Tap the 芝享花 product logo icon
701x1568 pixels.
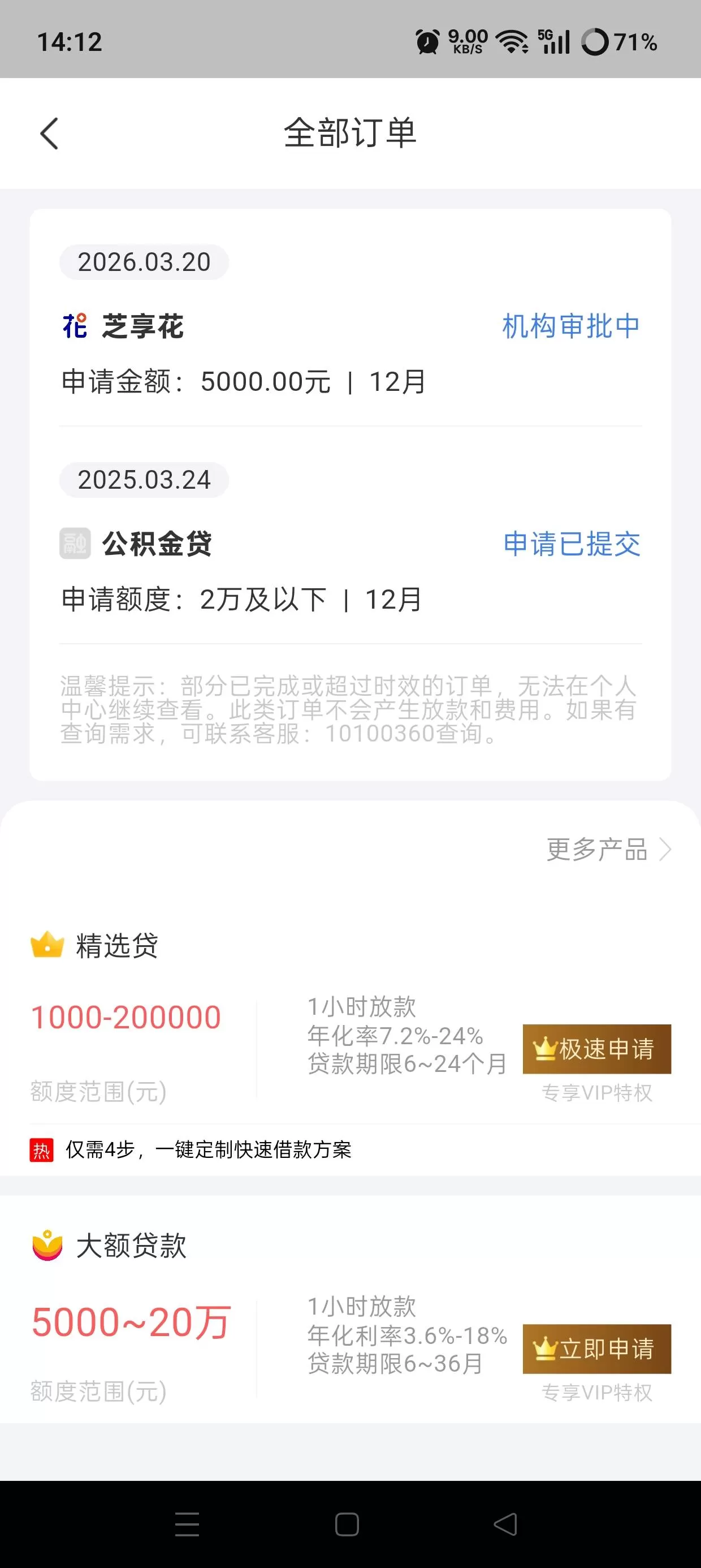pyautogui.click(x=74, y=325)
